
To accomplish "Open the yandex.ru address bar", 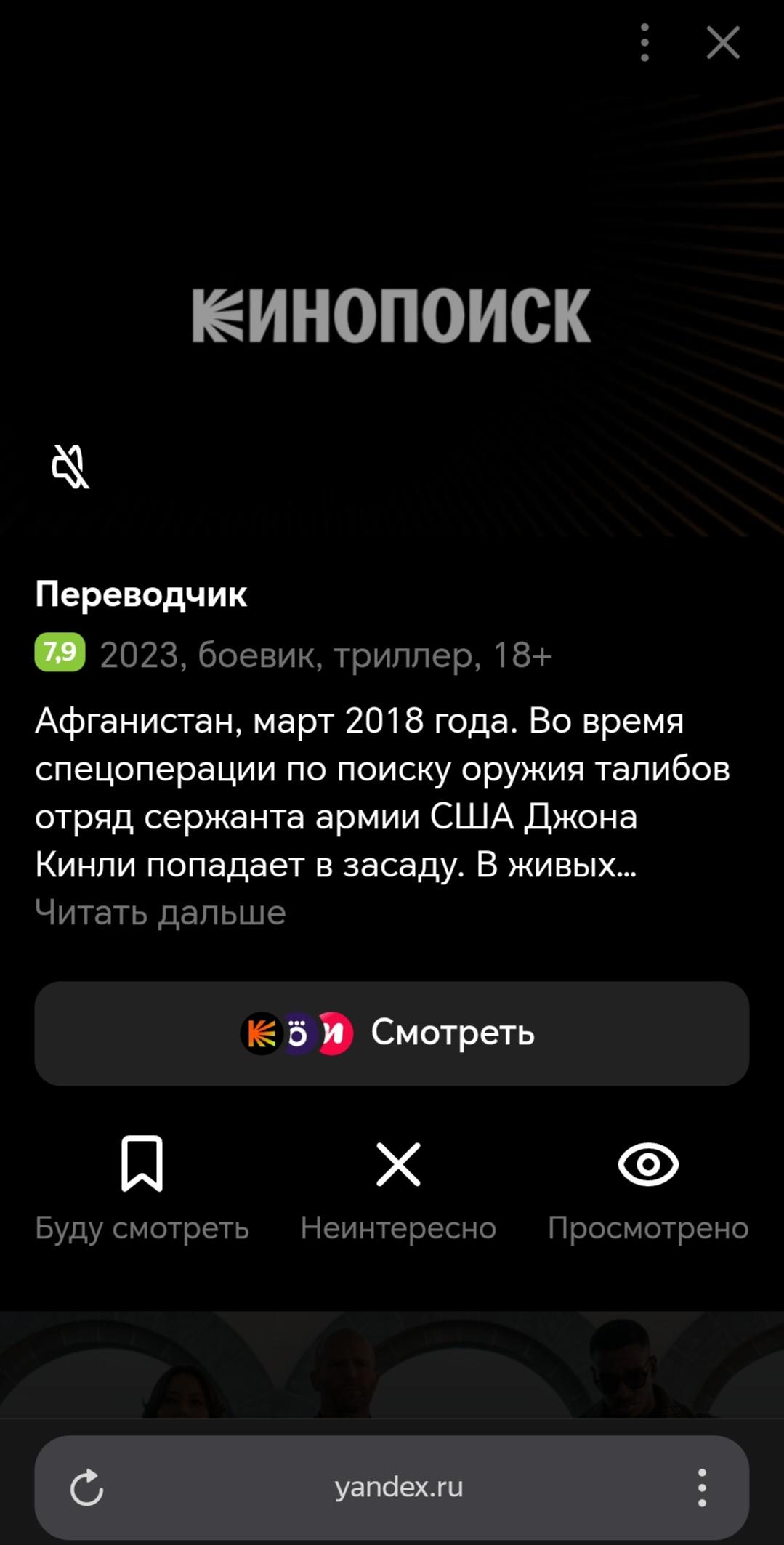I will tap(398, 1487).
